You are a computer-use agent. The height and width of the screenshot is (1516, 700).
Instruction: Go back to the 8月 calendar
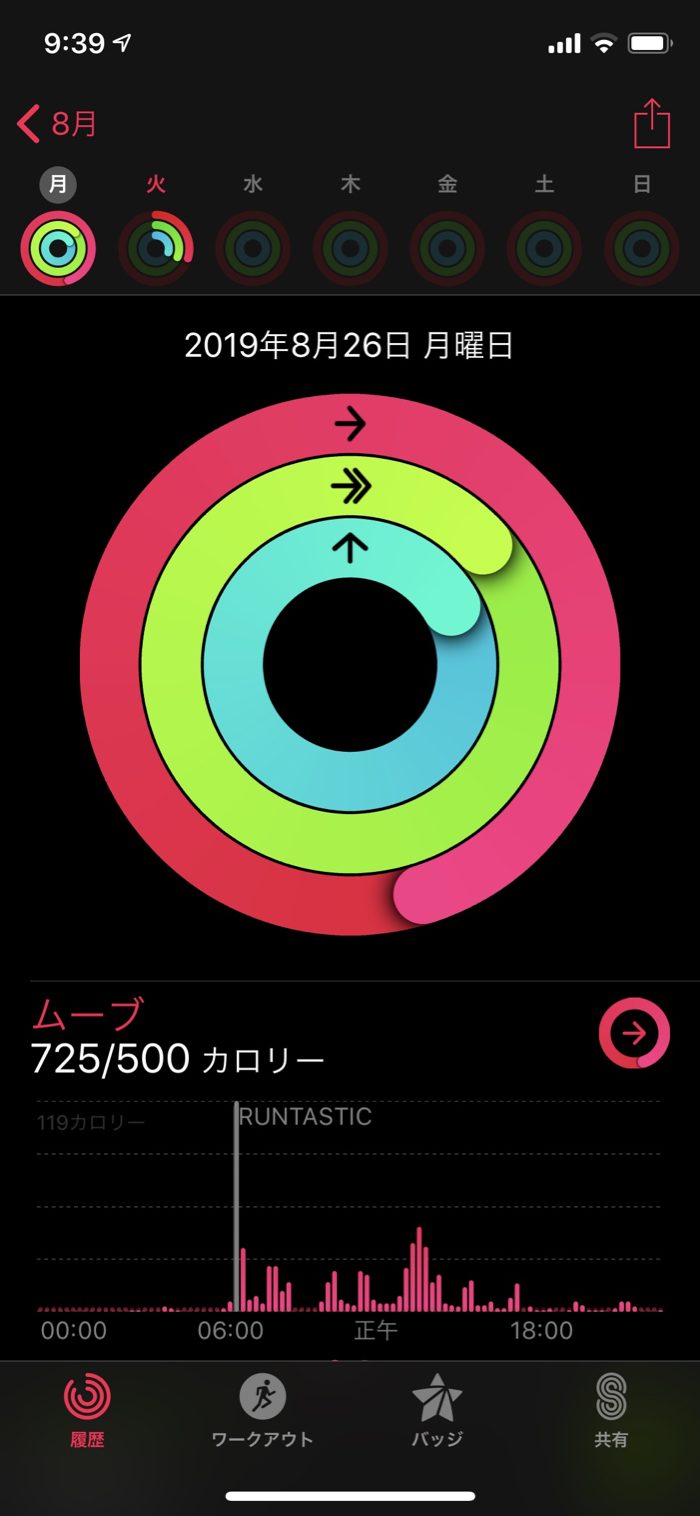point(58,125)
